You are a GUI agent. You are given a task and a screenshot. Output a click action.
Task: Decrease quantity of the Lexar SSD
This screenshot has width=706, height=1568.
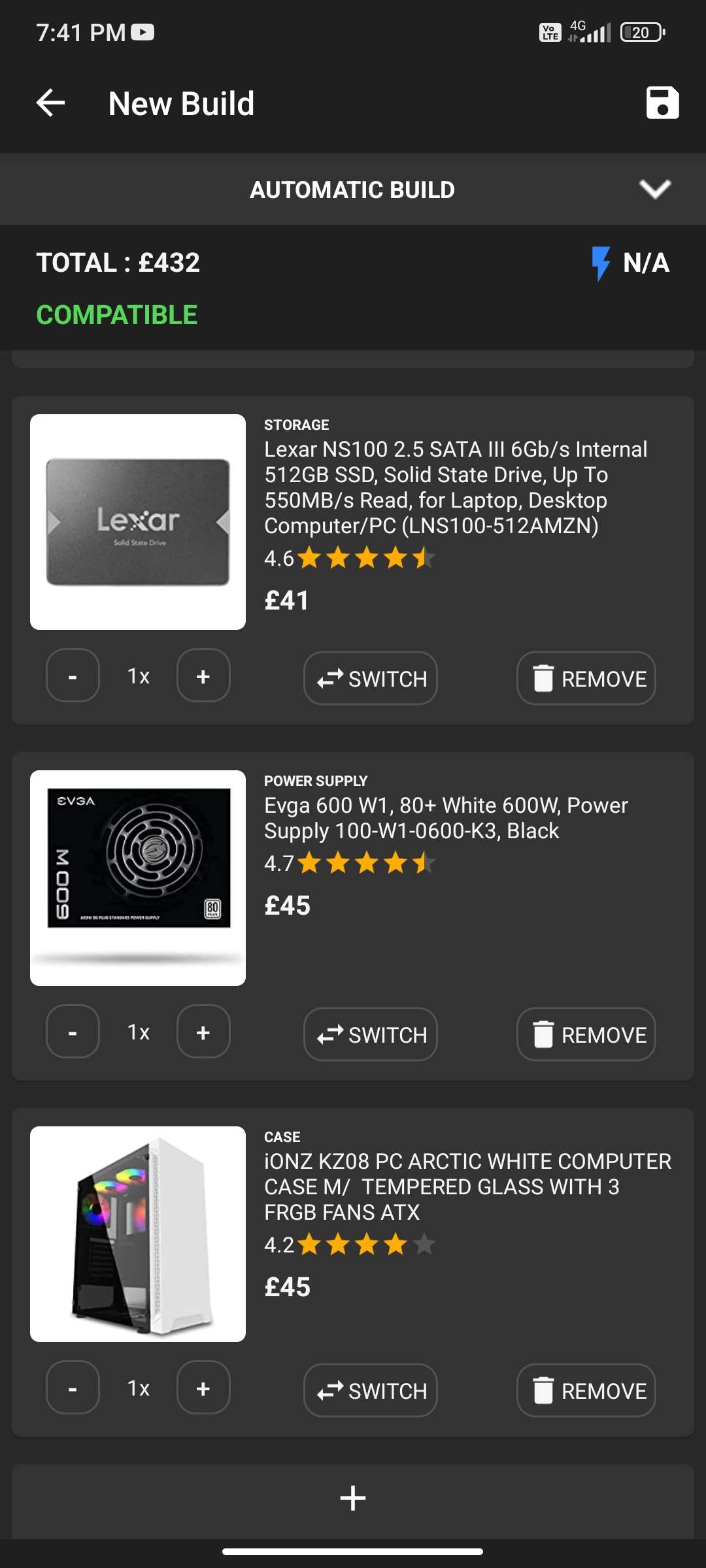click(x=73, y=676)
